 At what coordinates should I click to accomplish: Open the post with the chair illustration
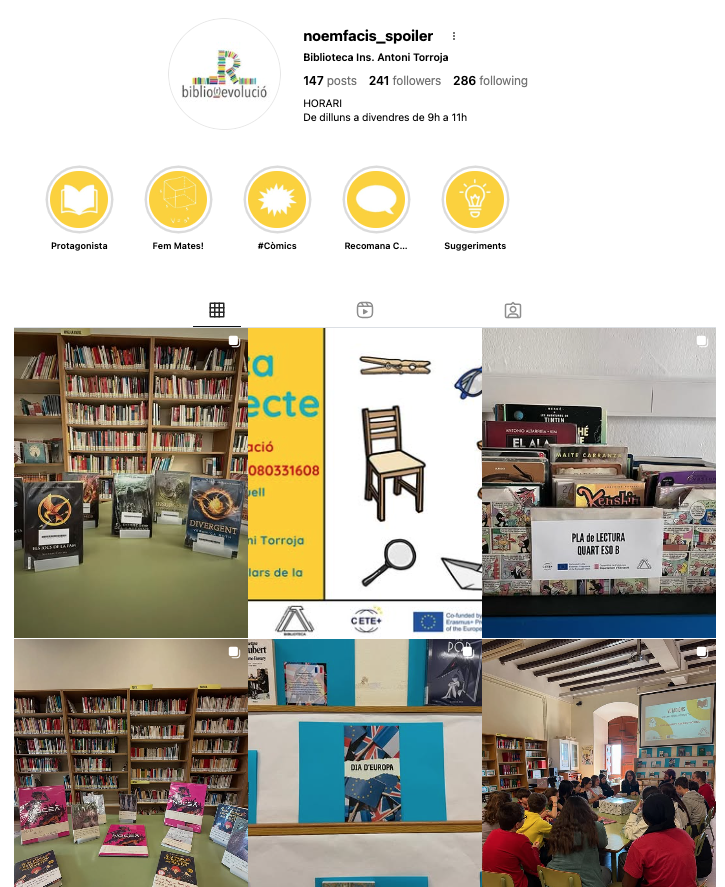tap(365, 482)
